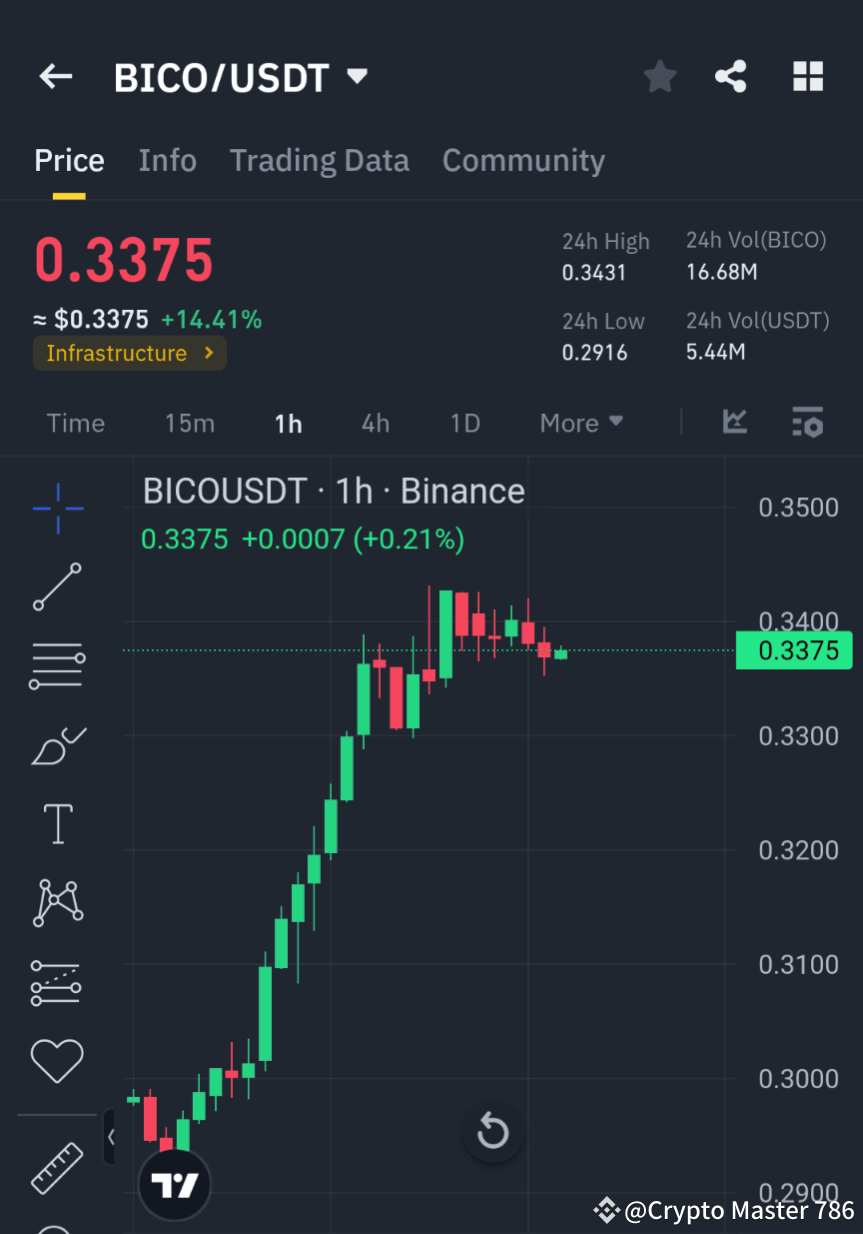Expand the More timeframes dropdown
This screenshot has width=863, height=1234.
(x=580, y=422)
